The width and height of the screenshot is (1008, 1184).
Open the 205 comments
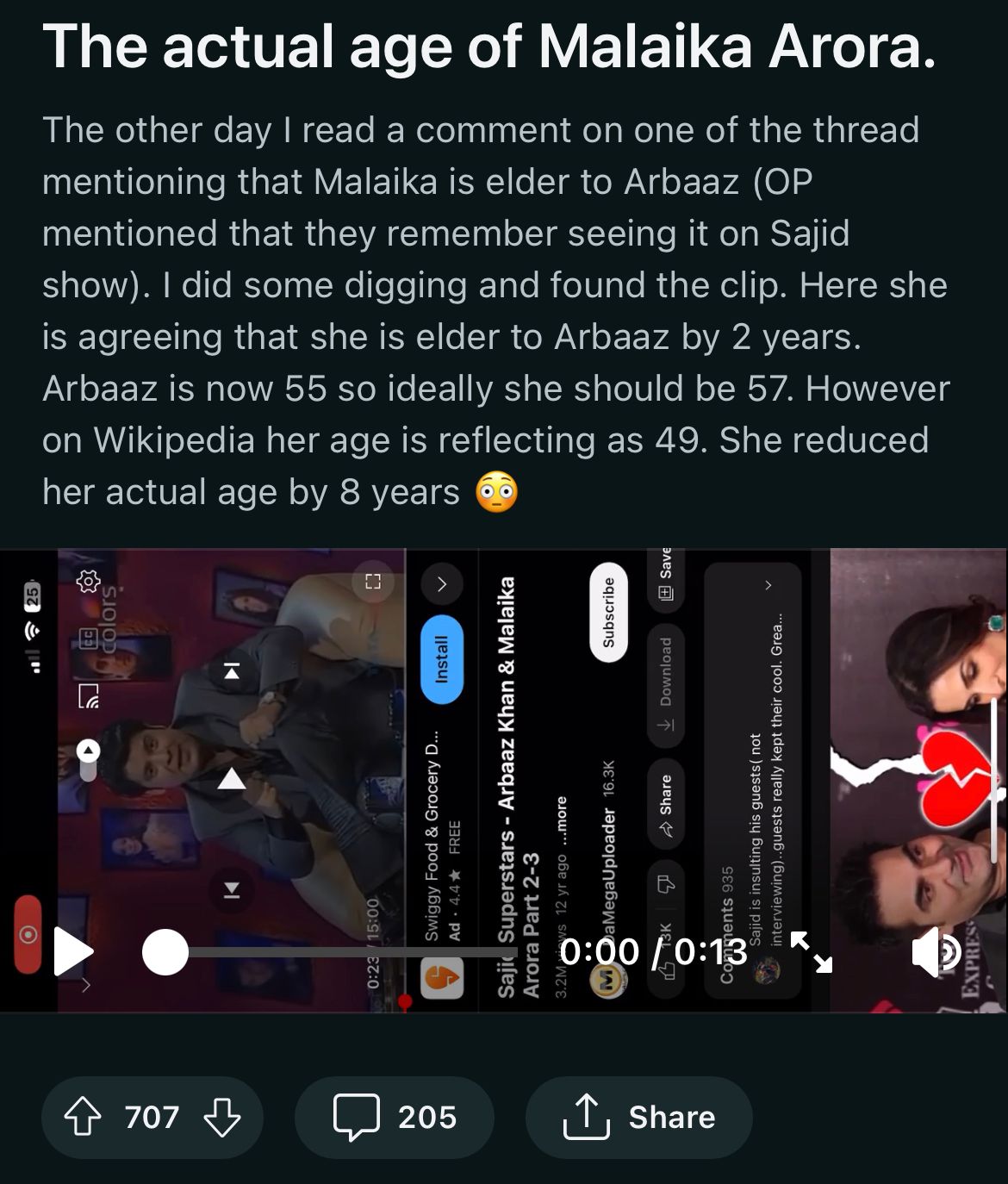pos(395,1117)
